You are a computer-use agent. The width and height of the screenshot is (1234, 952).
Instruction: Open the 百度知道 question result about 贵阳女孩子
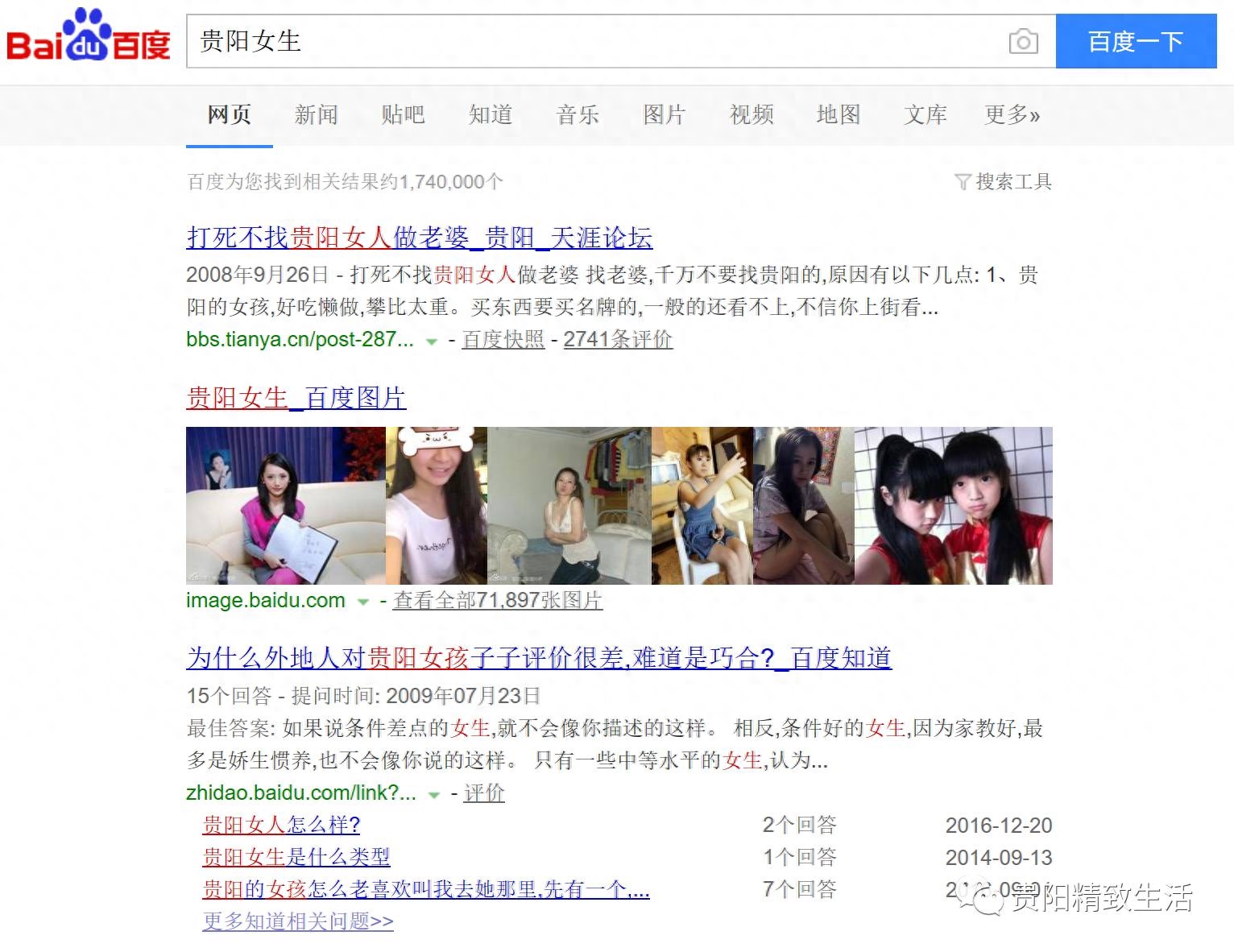[x=538, y=658]
